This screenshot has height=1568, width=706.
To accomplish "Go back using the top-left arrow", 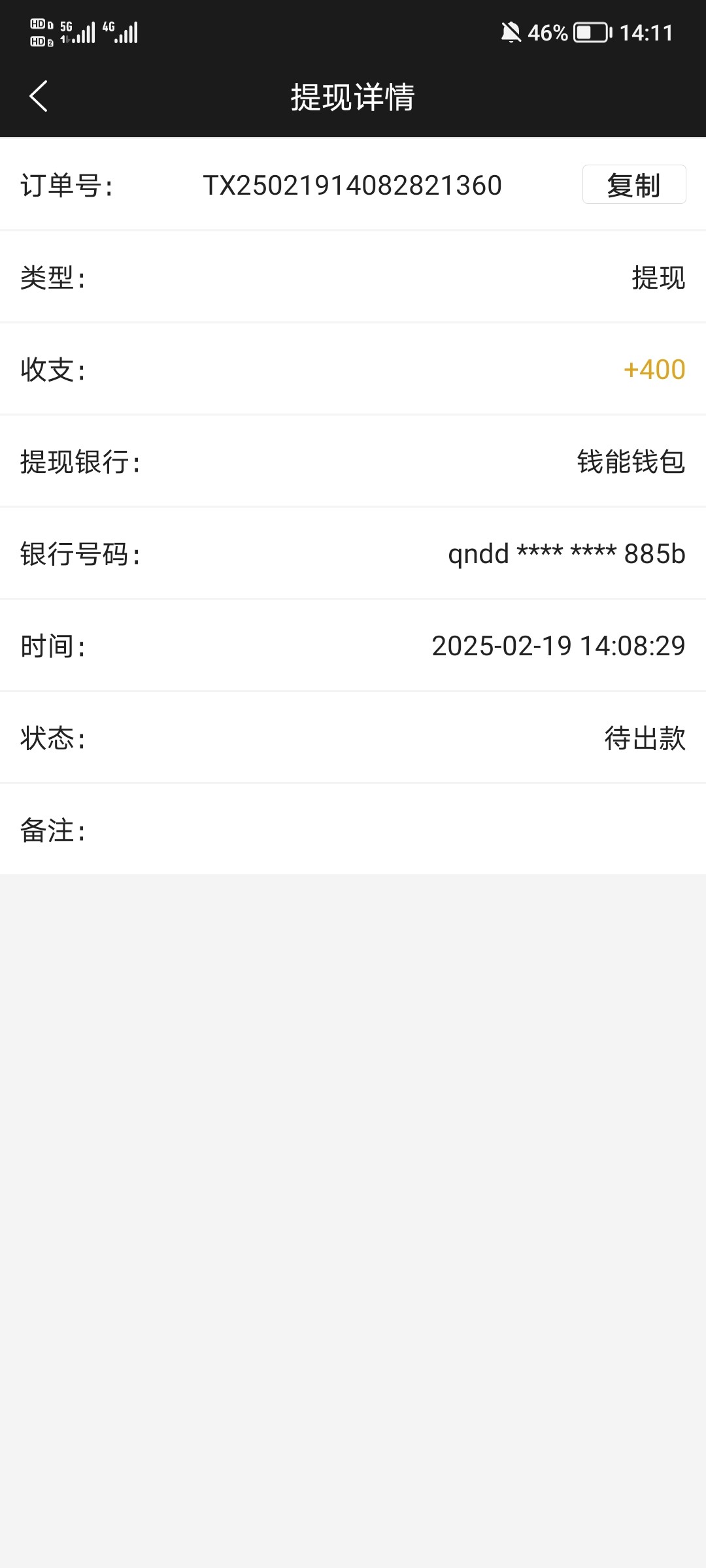I will click(39, 97).
